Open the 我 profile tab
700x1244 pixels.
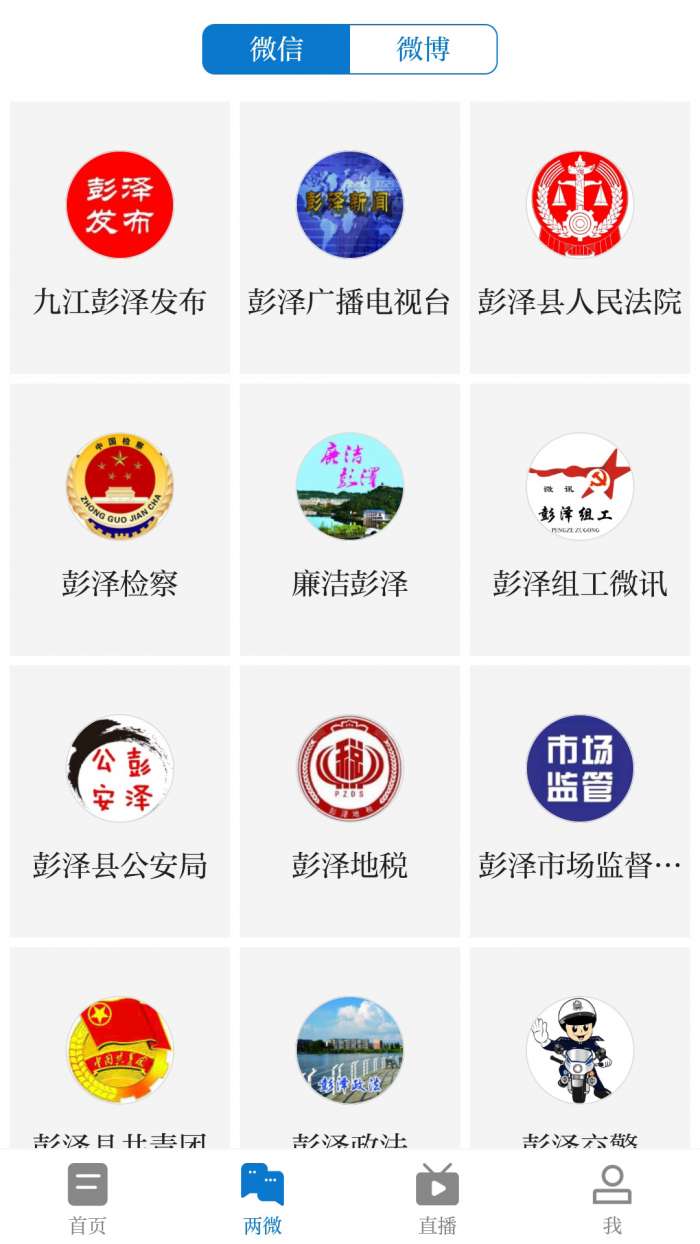coord(612,1198)
